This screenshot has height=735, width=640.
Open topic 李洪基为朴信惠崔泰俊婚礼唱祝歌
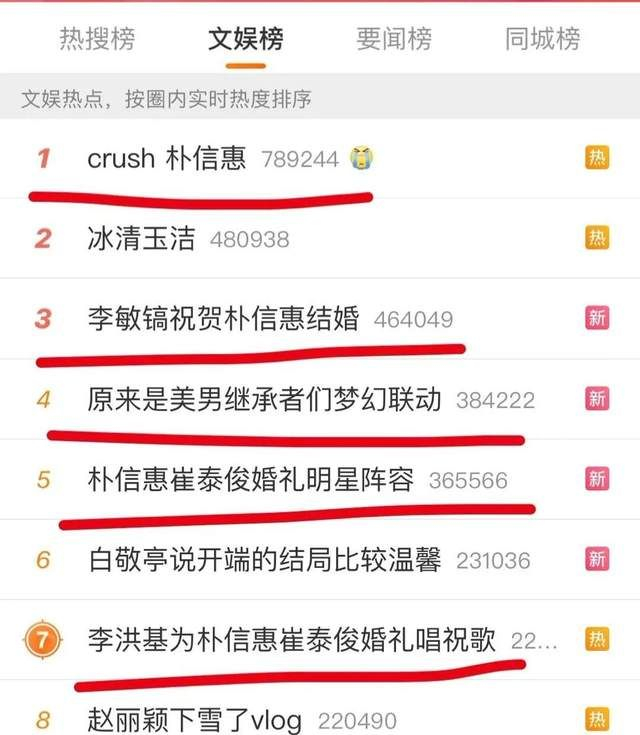320,640
